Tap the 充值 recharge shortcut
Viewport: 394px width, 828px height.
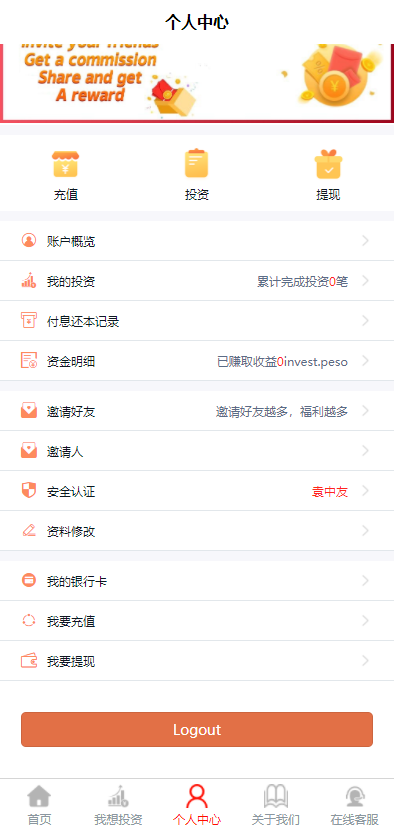pyautogui.click(x=65, y=175)
